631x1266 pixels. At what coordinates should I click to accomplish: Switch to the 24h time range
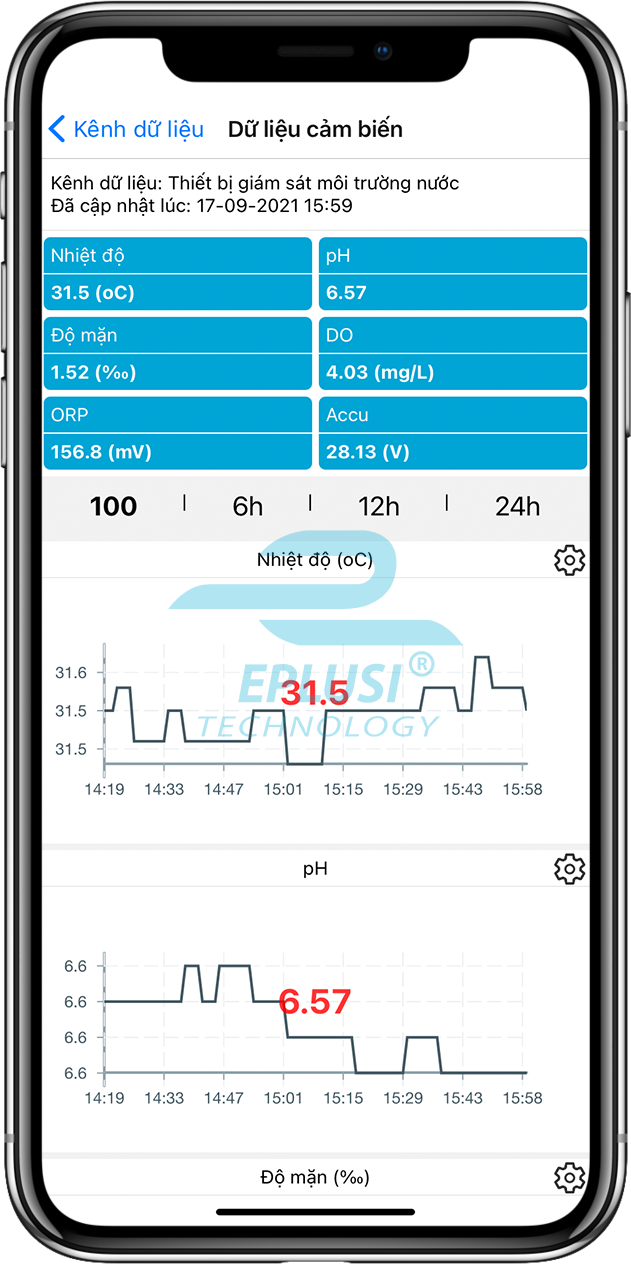coord(517,506)
